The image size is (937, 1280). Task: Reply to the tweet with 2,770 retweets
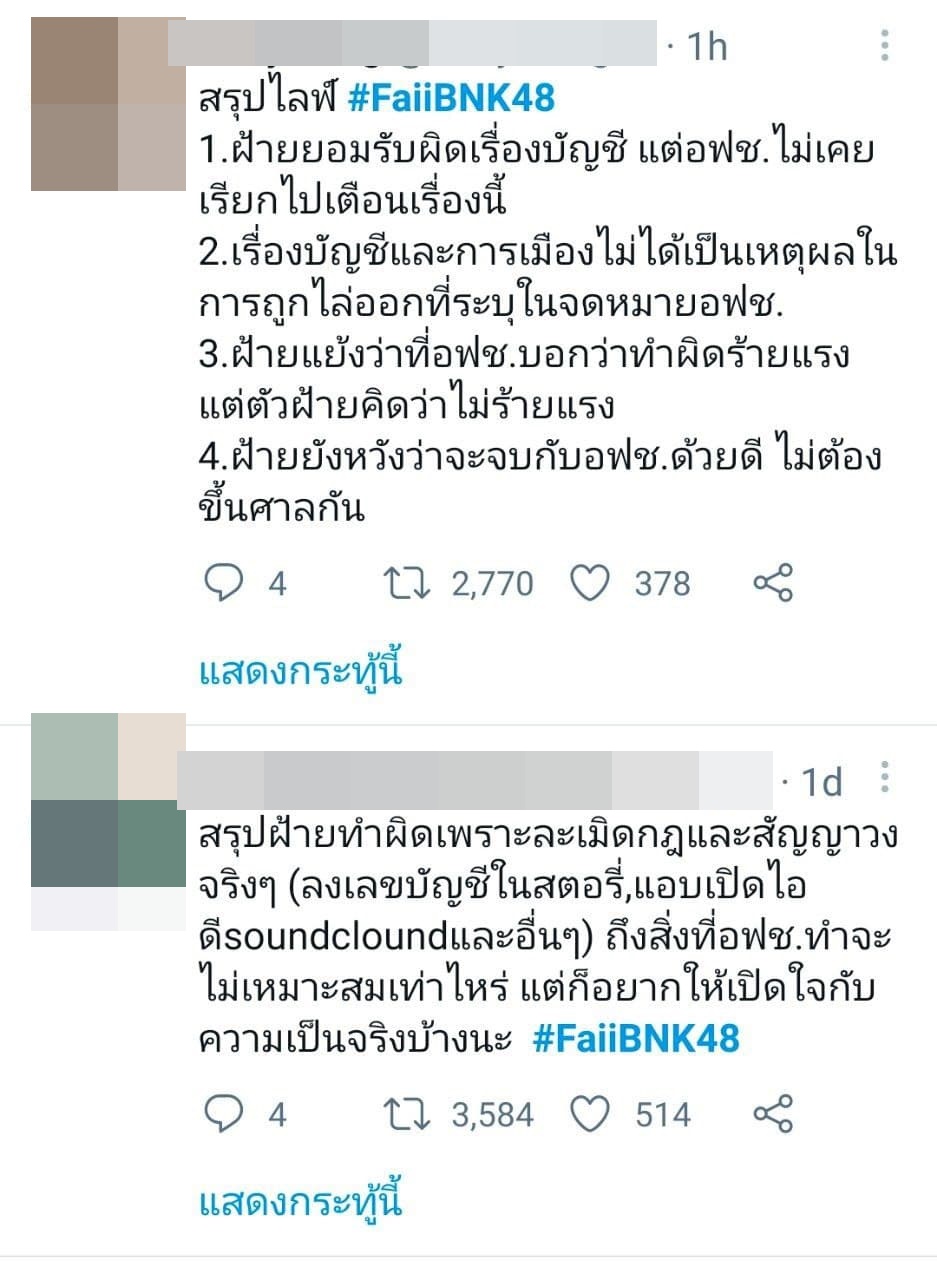[x=222, y=583]
